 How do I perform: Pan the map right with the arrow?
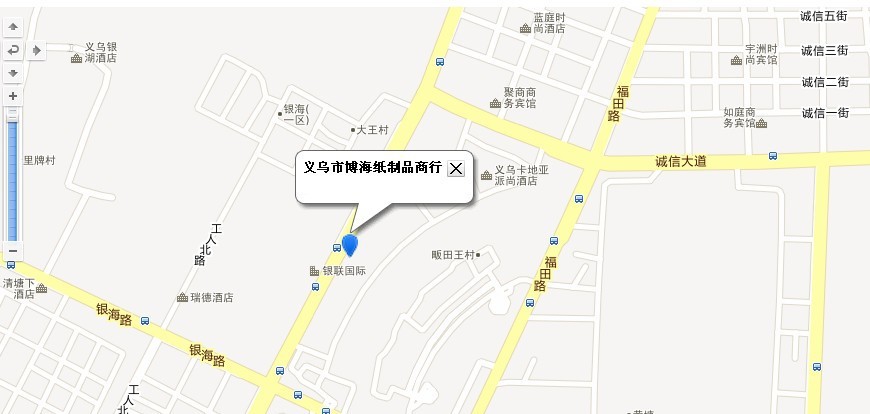click(37, 49)
